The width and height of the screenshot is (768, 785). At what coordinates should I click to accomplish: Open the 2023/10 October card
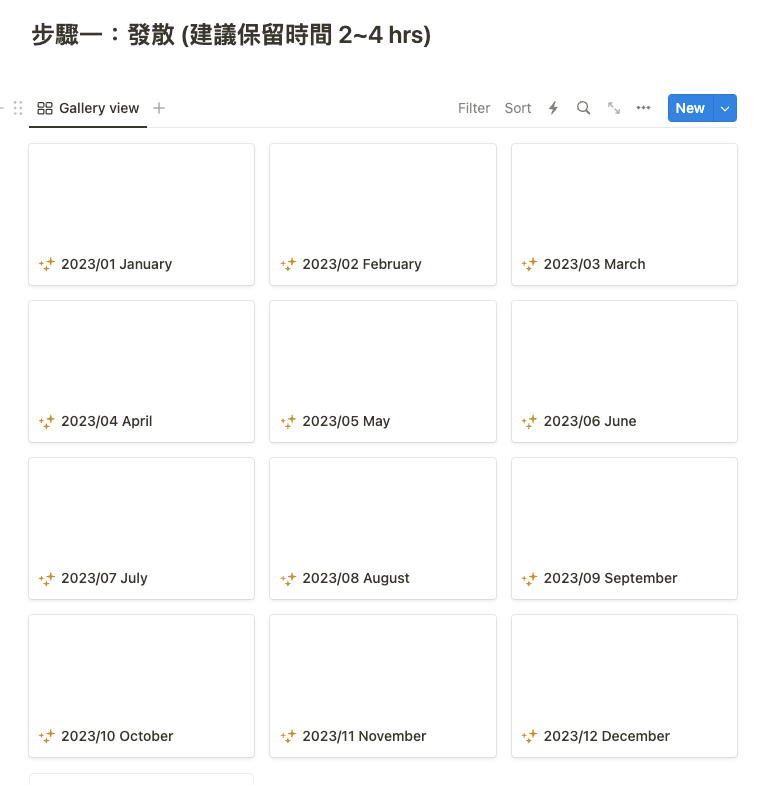click(142, 686)
